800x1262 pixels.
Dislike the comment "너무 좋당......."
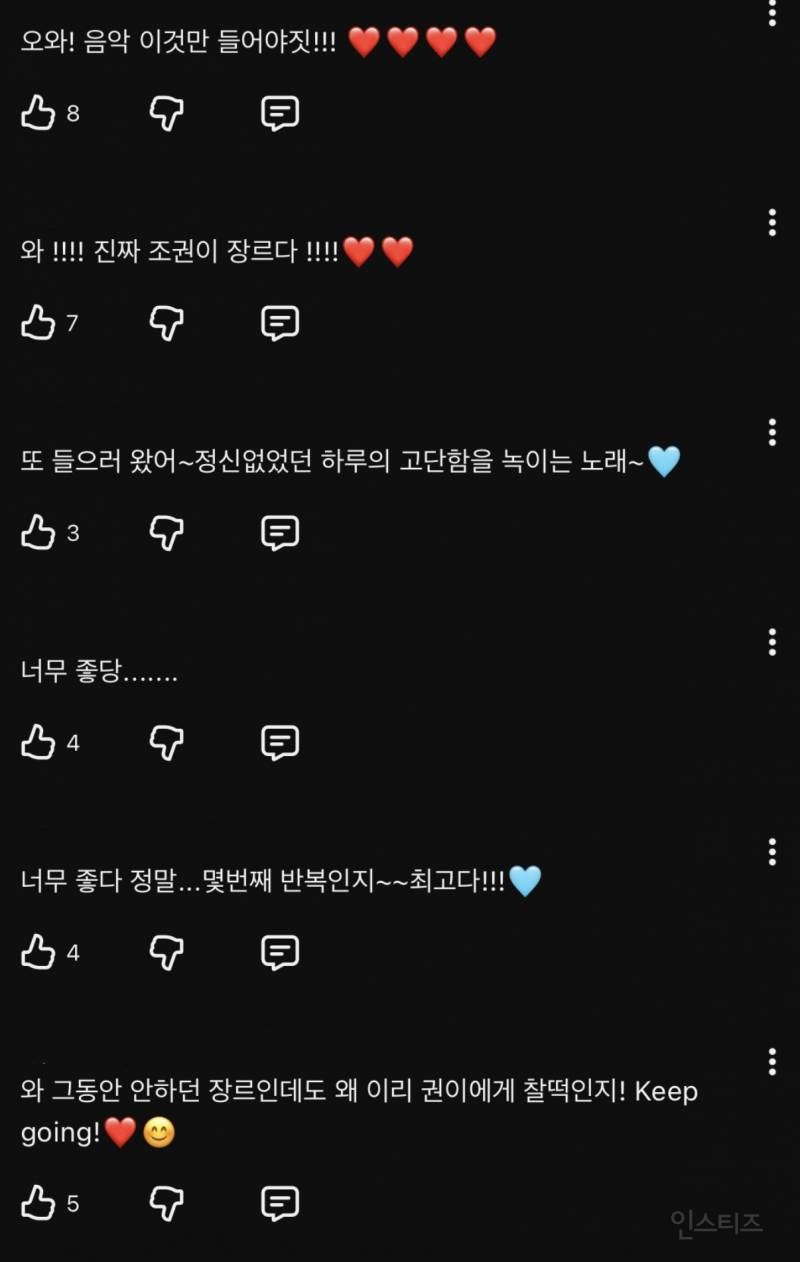166,742
